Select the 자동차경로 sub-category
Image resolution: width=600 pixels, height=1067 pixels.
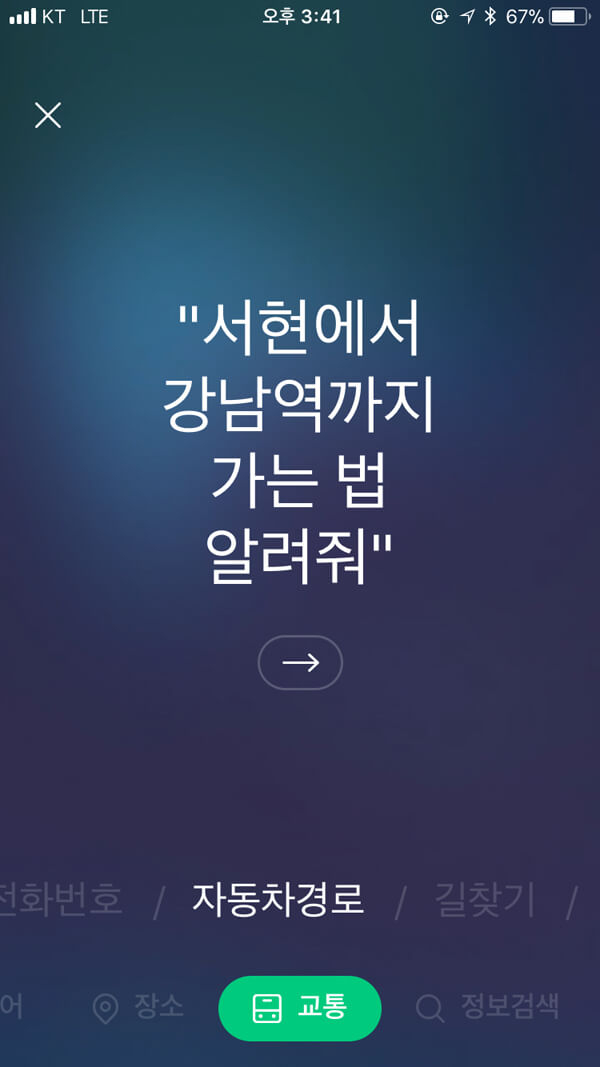click(278, 900)
